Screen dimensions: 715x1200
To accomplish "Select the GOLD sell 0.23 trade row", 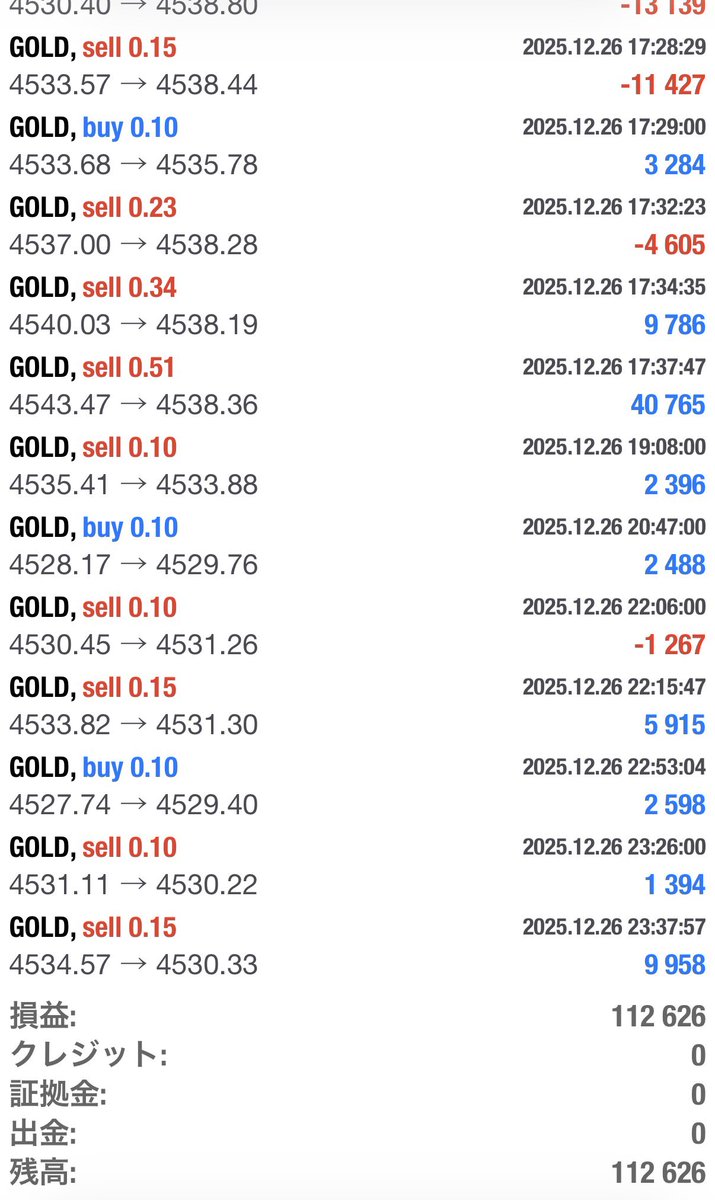I will (357, 226).
